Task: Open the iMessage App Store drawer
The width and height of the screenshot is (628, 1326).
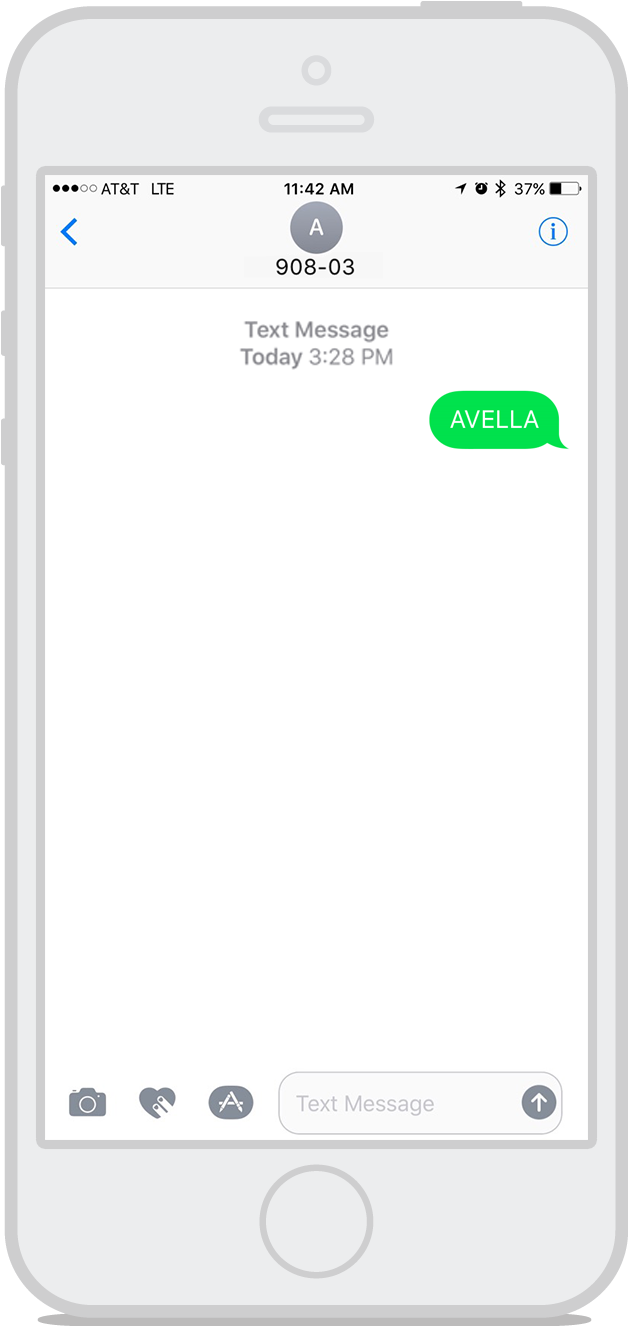Action: pyautogui.click(x=231, y=1102)
